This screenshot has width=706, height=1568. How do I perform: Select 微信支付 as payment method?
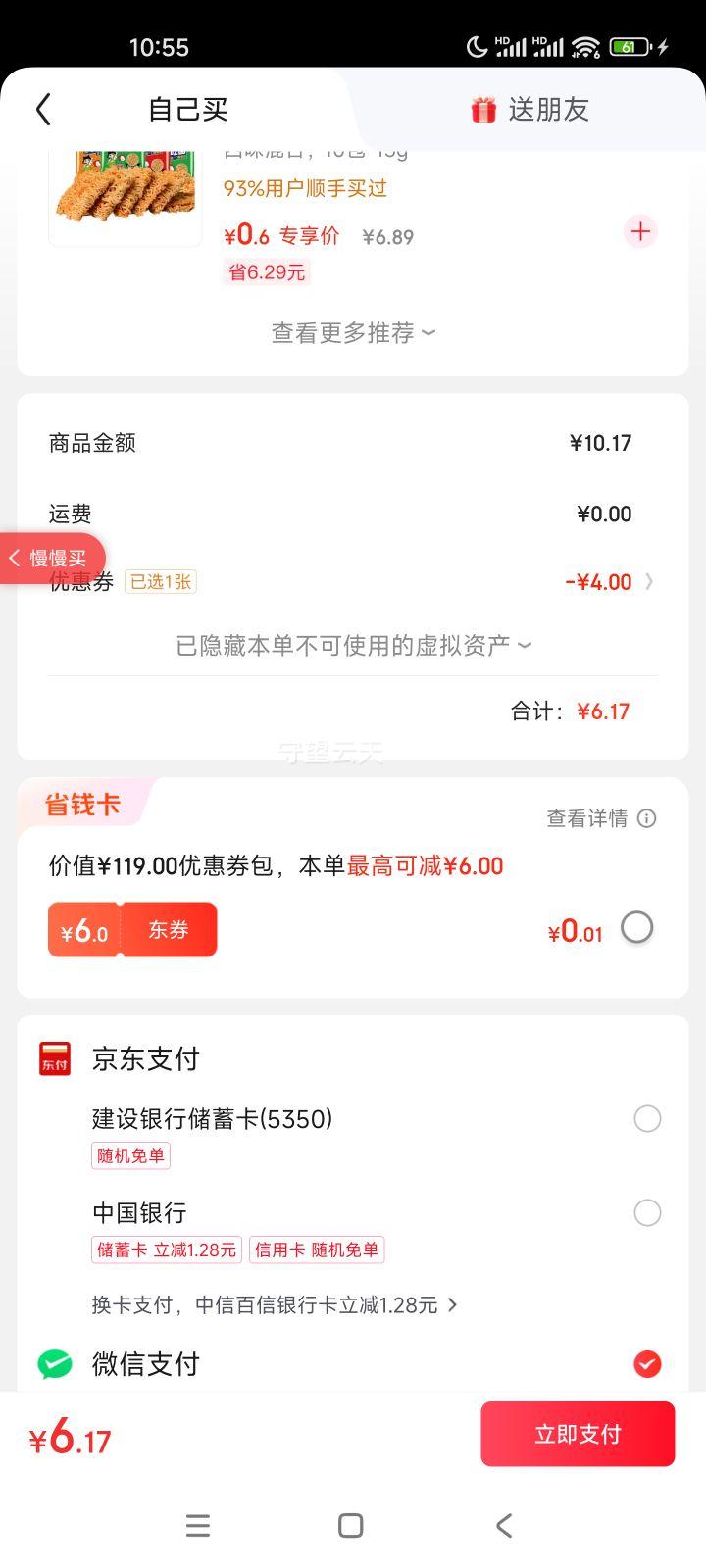(x=646, y=1363)
